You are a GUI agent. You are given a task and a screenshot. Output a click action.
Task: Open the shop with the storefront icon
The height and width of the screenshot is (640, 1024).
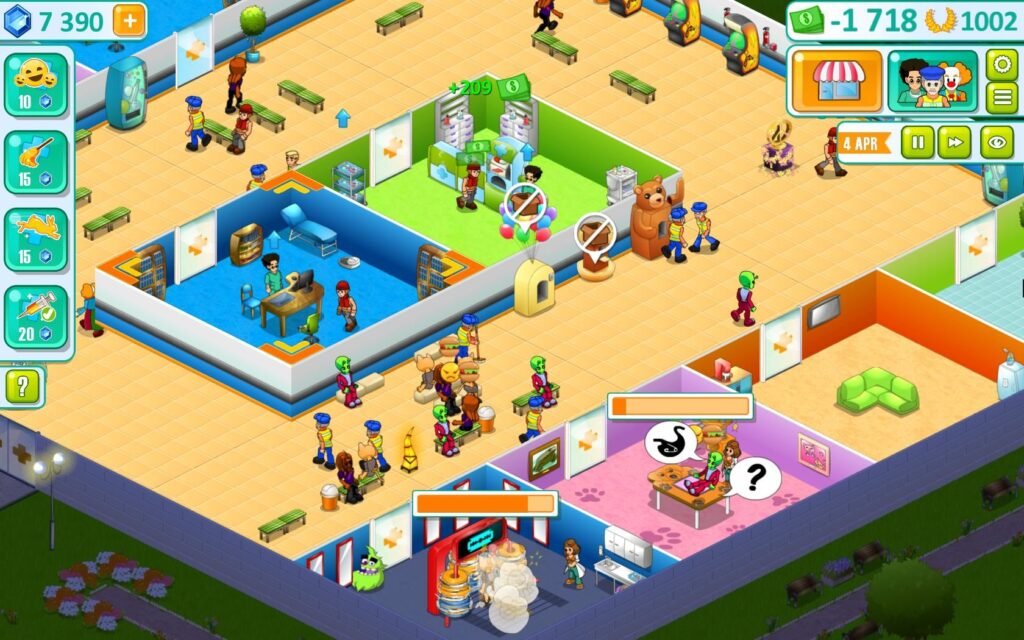[837, 81]
